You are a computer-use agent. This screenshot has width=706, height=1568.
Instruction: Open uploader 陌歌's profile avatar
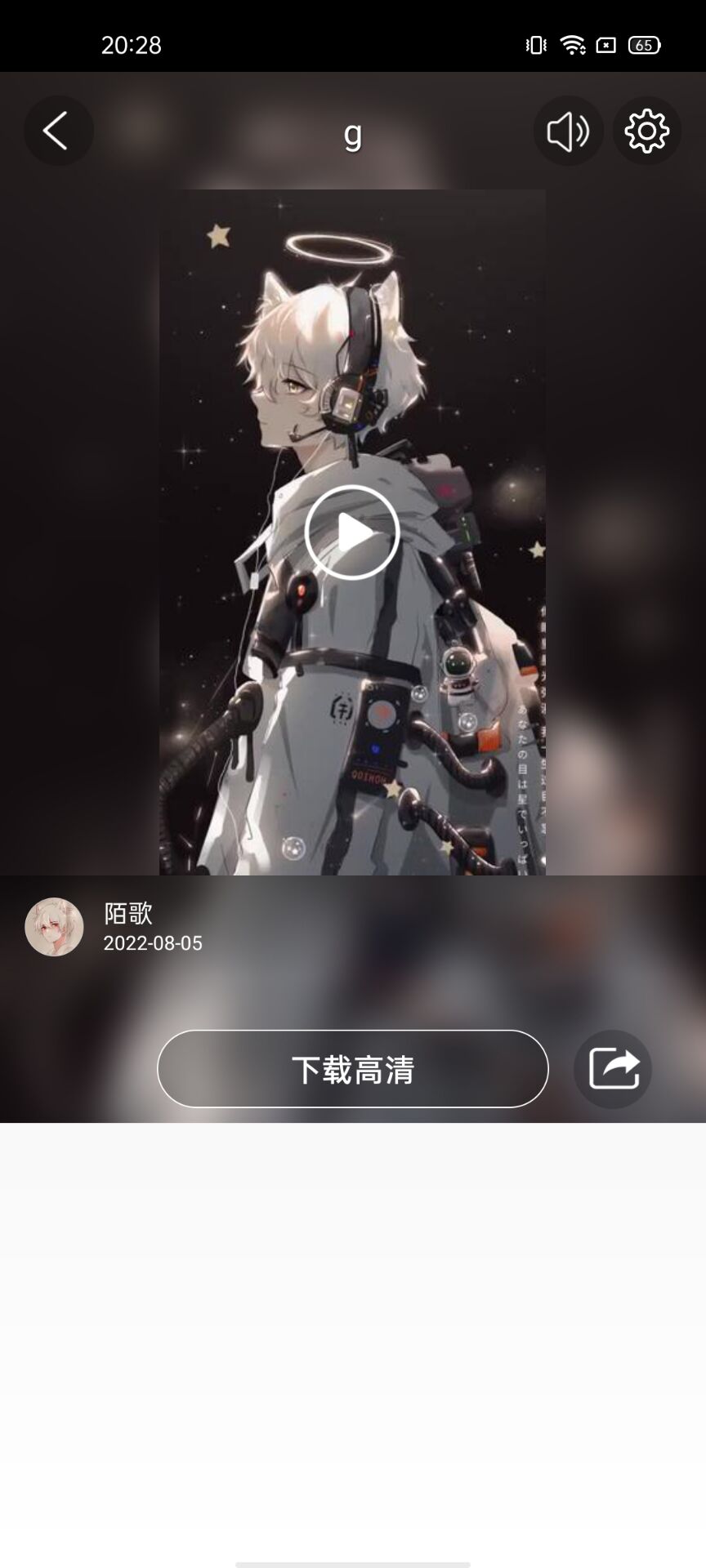click(x=54, y=927)
